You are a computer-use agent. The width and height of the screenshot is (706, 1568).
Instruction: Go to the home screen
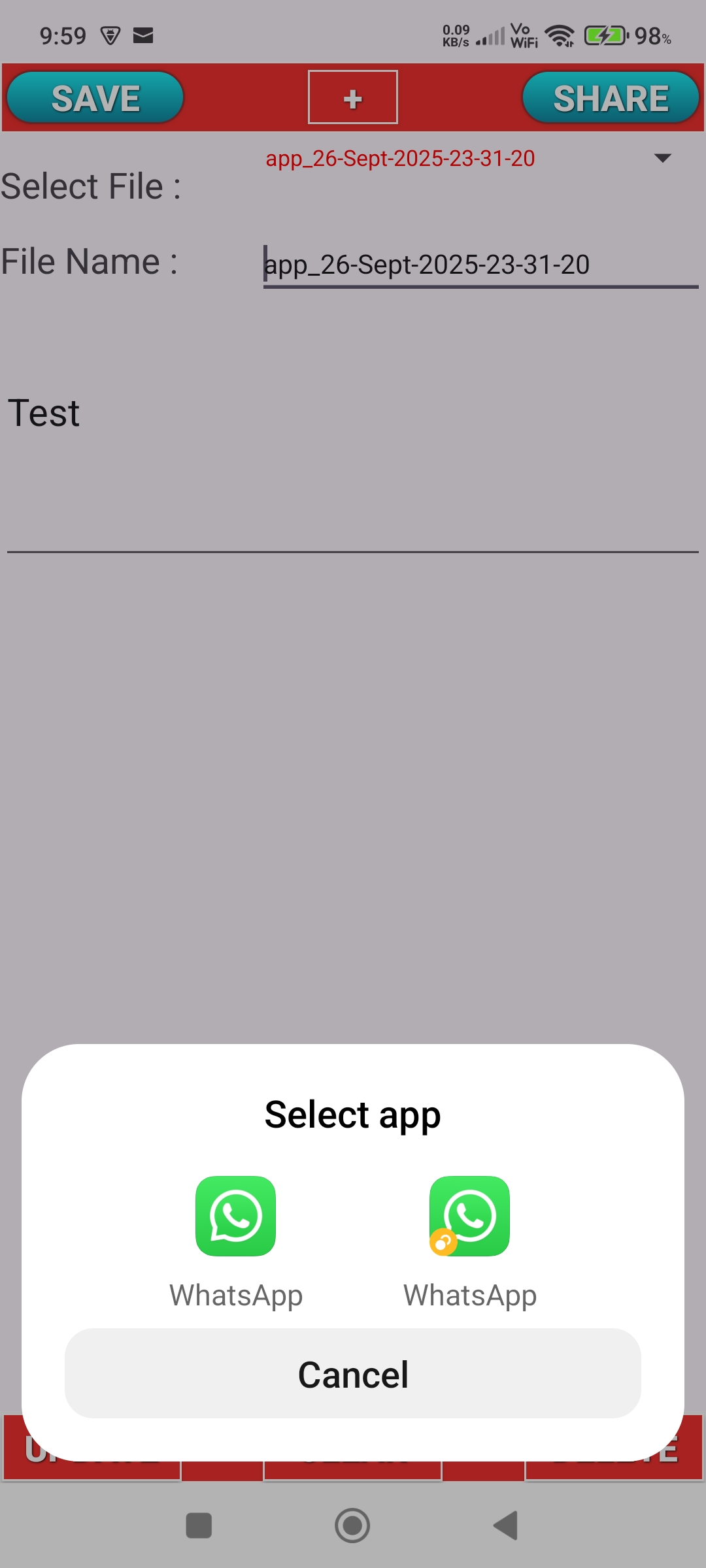pyautogui.click(x=352, y=1526)
